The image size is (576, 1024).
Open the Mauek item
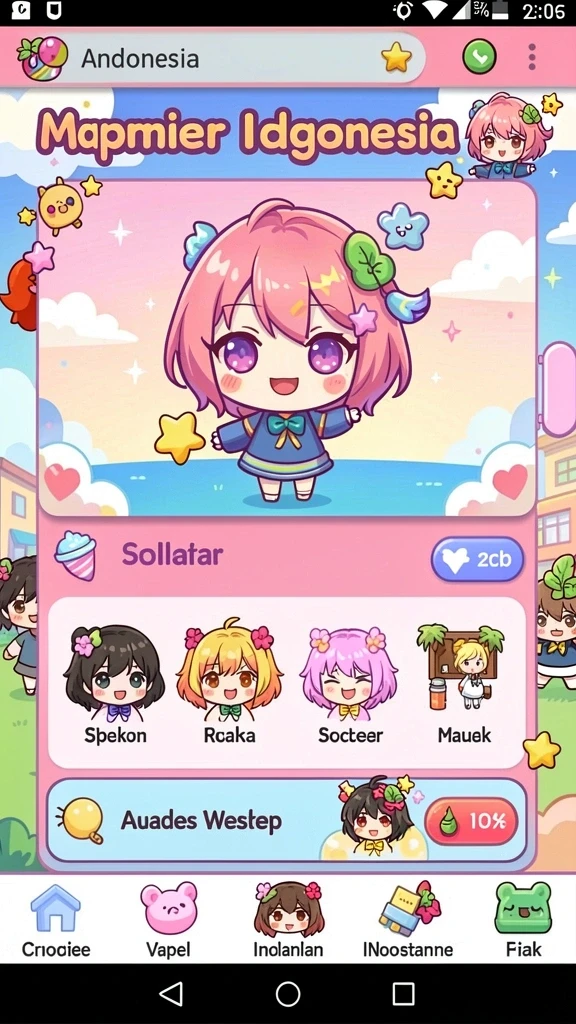pyautogui.click(x=464, y=684)
